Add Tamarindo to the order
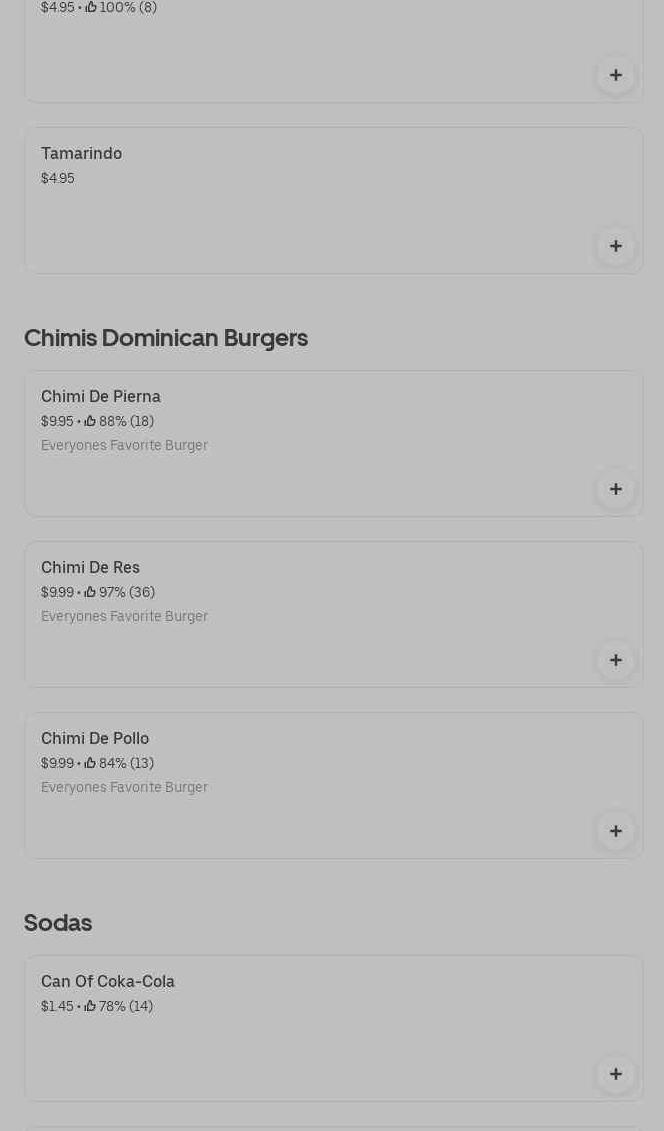Viewport: 664px width, 1131px height. click(615, 246)
